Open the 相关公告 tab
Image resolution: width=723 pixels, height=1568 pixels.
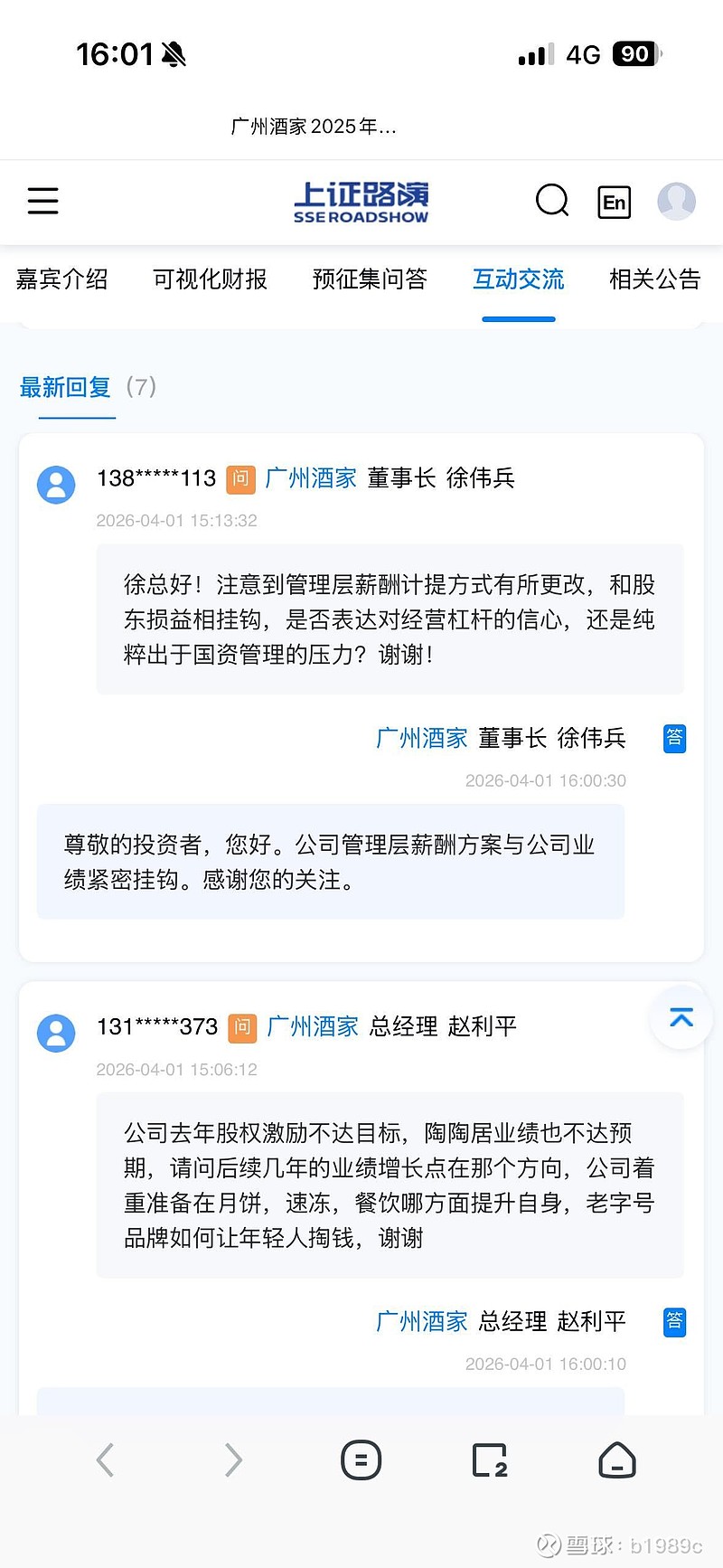(654, 280)
